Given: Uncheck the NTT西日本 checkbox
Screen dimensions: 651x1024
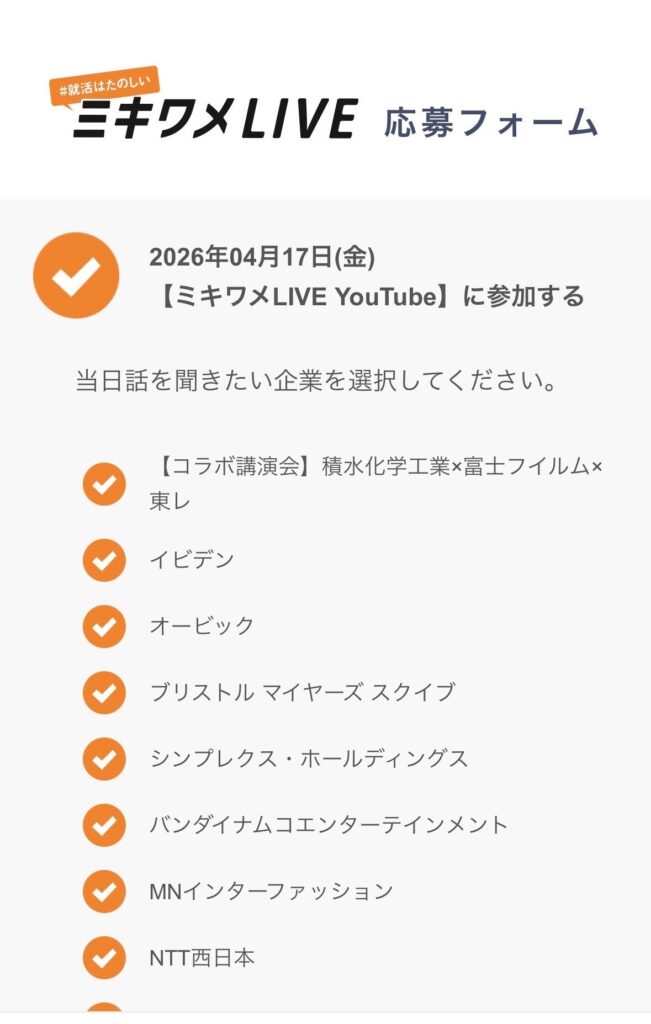Looking at the screenshot, I should tap(104, 958).
